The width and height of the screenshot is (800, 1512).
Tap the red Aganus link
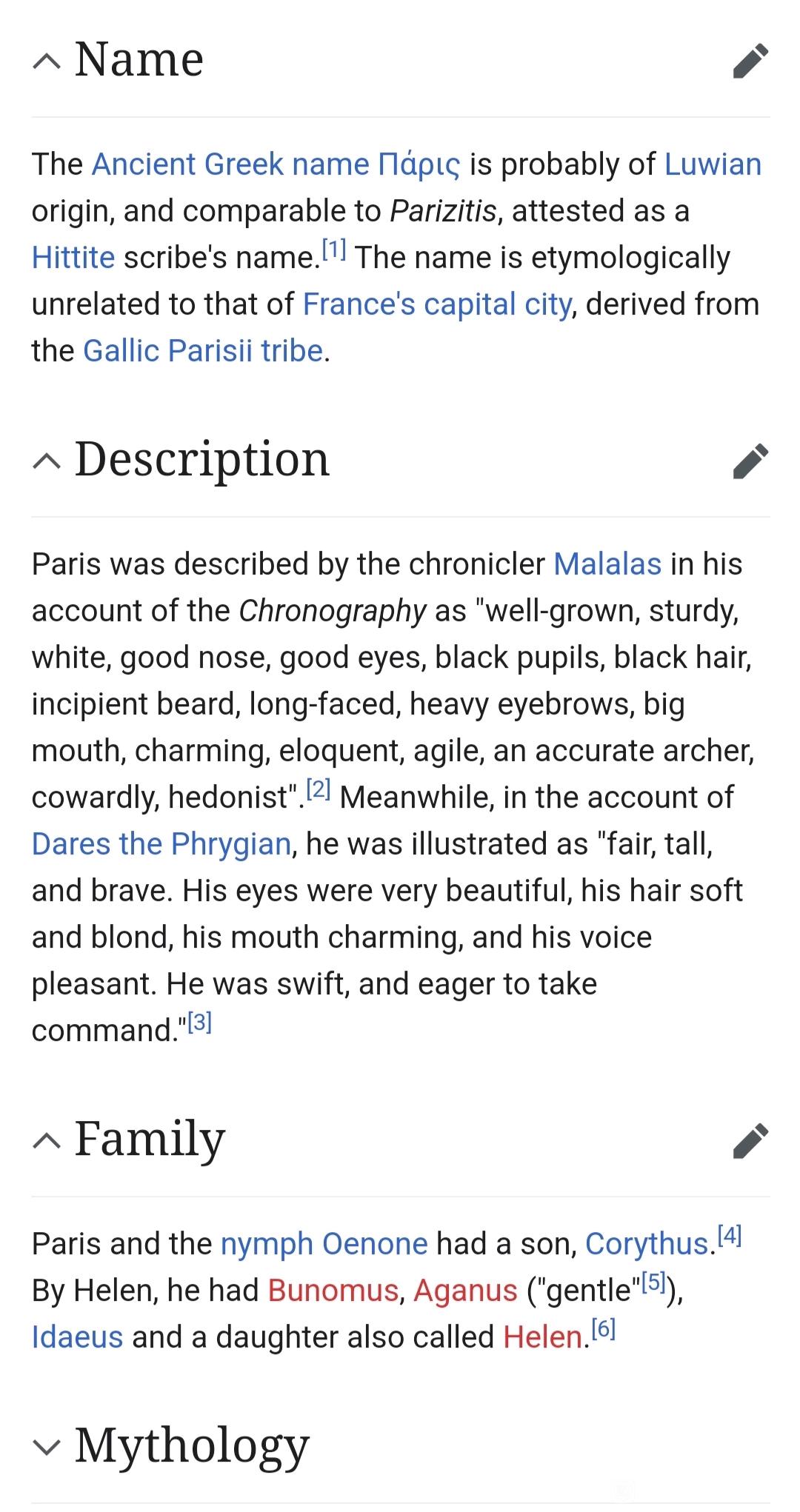click(465, 1291)
